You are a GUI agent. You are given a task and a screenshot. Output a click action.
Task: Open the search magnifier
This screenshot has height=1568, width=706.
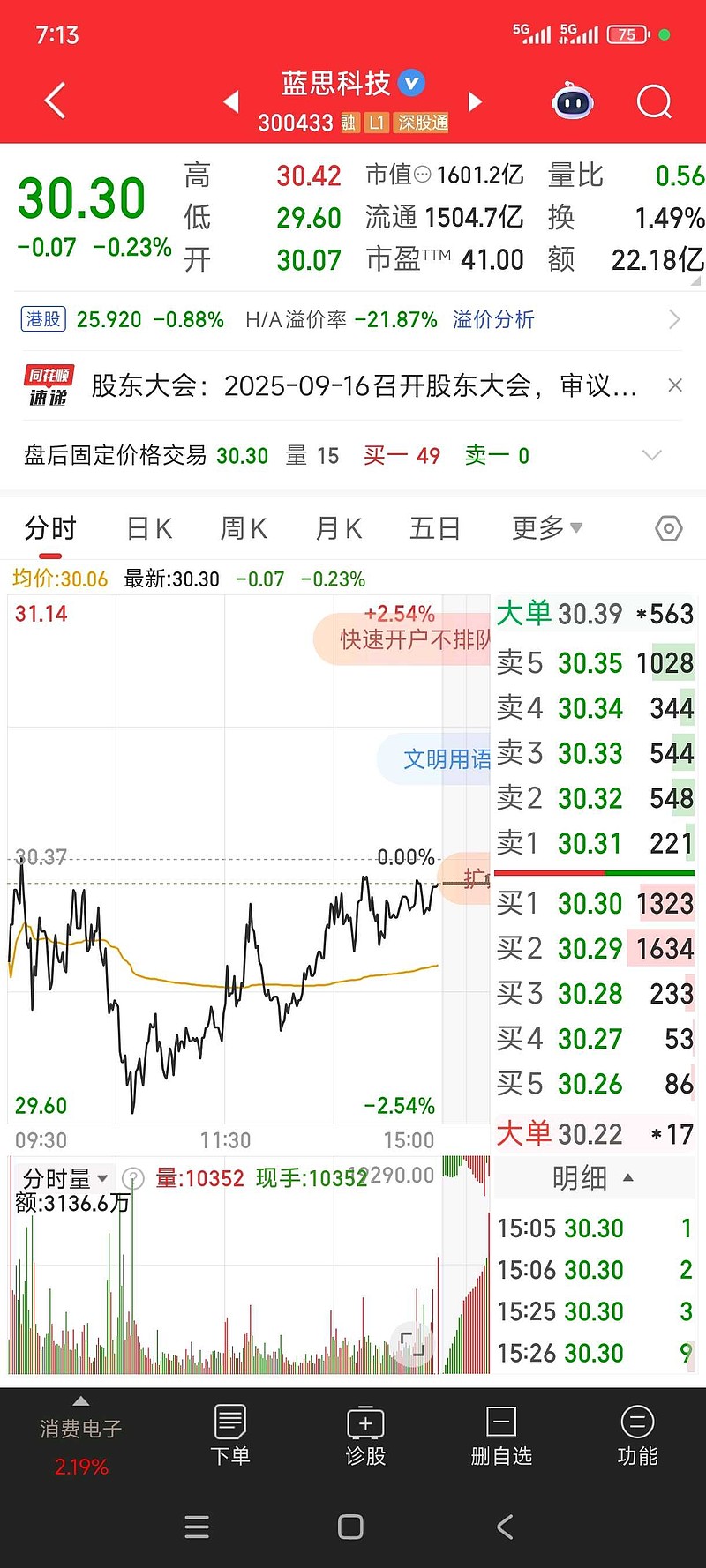654,102
